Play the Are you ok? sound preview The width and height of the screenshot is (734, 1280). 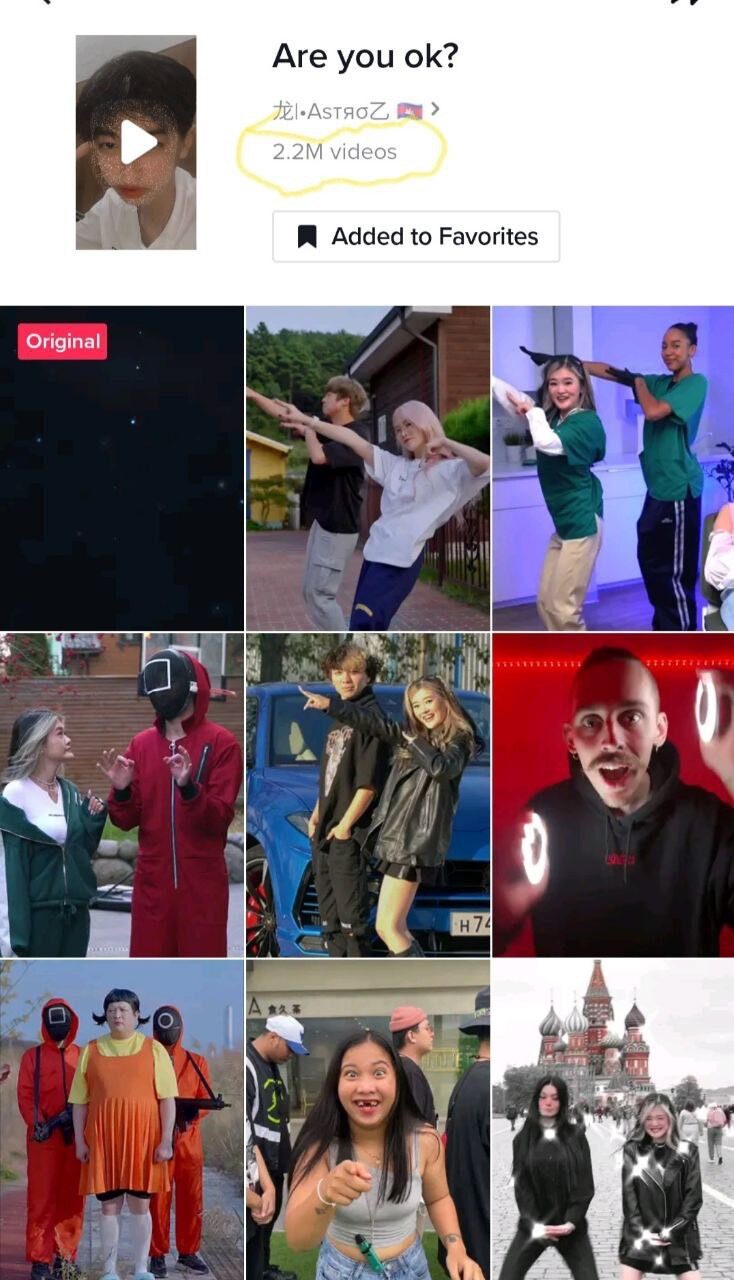(x=137, y=143)
